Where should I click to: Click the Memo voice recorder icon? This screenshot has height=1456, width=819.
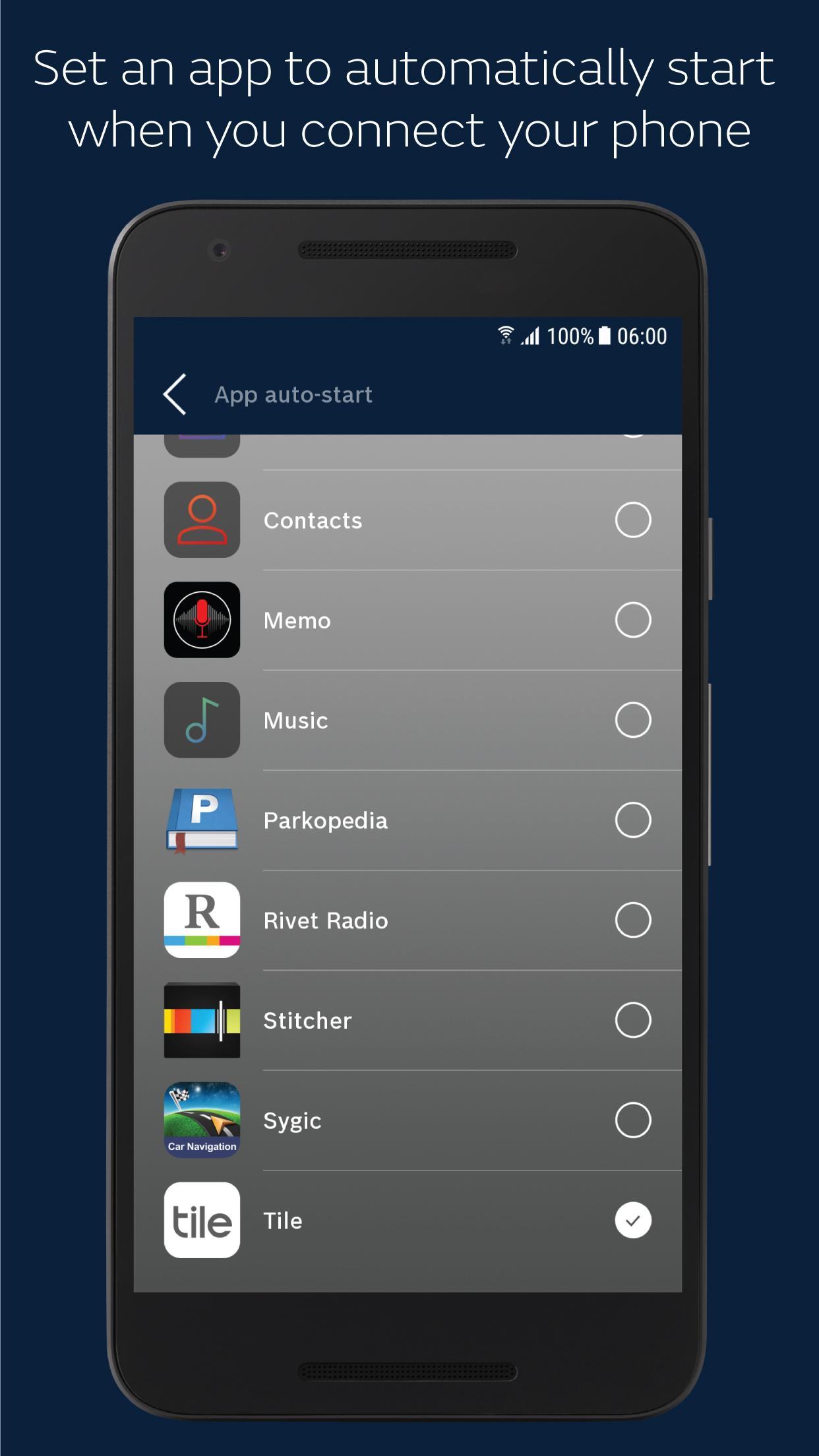(202, 620)
